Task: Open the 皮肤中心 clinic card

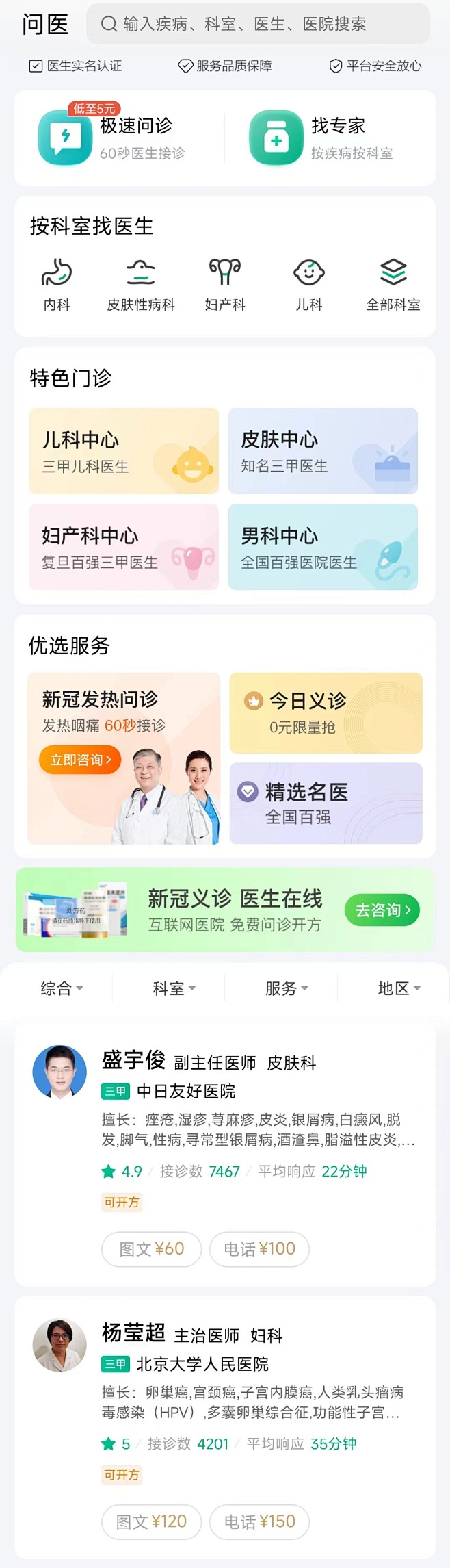Action: point(323,451)
